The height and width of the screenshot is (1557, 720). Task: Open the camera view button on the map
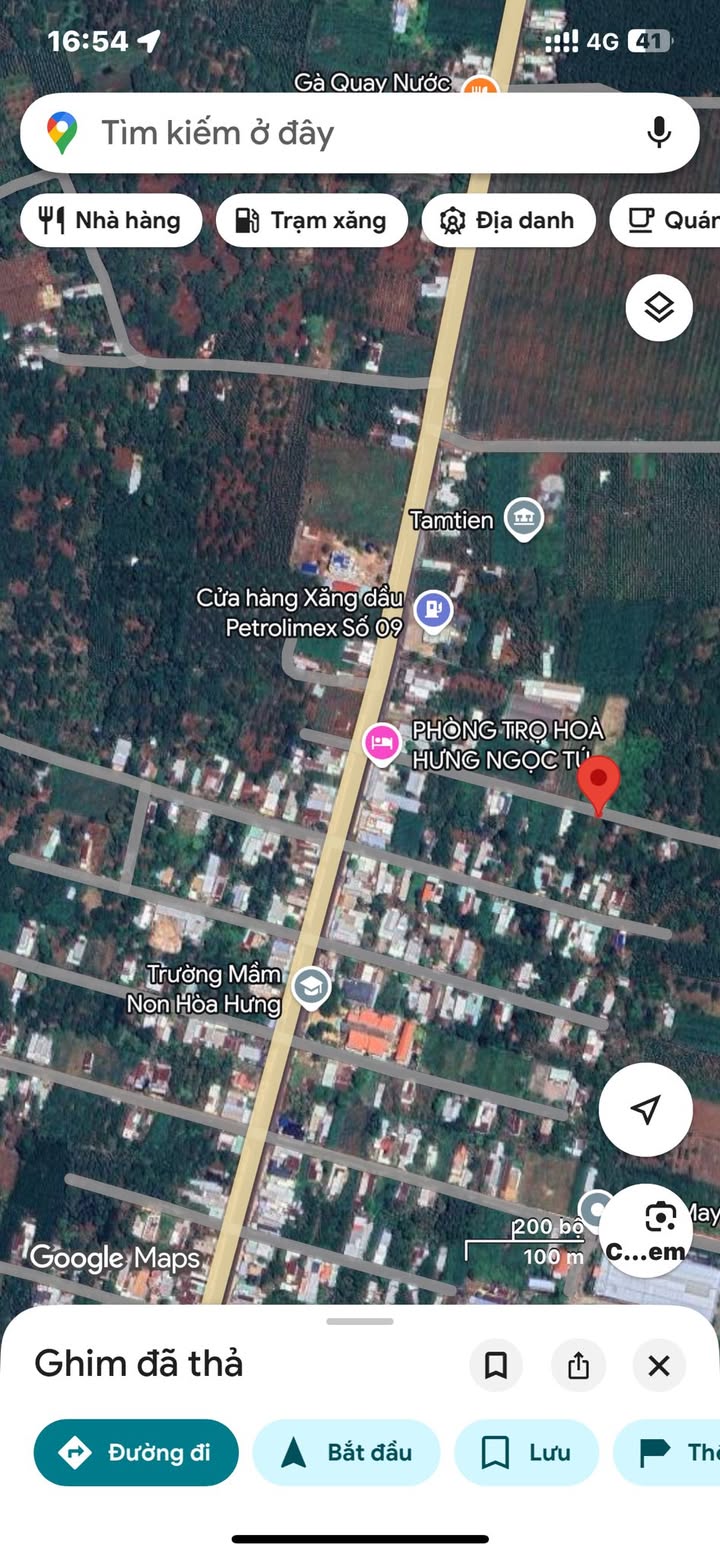(x=659, y=1230)
